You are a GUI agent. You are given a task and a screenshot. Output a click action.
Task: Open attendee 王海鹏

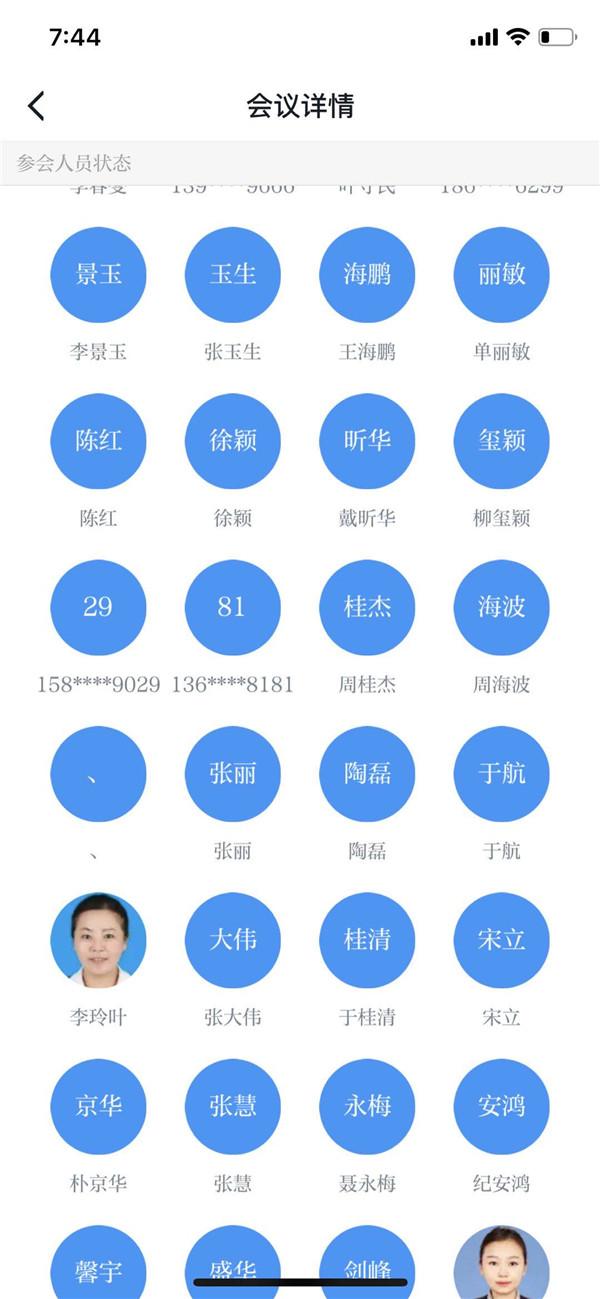(367, 275)
